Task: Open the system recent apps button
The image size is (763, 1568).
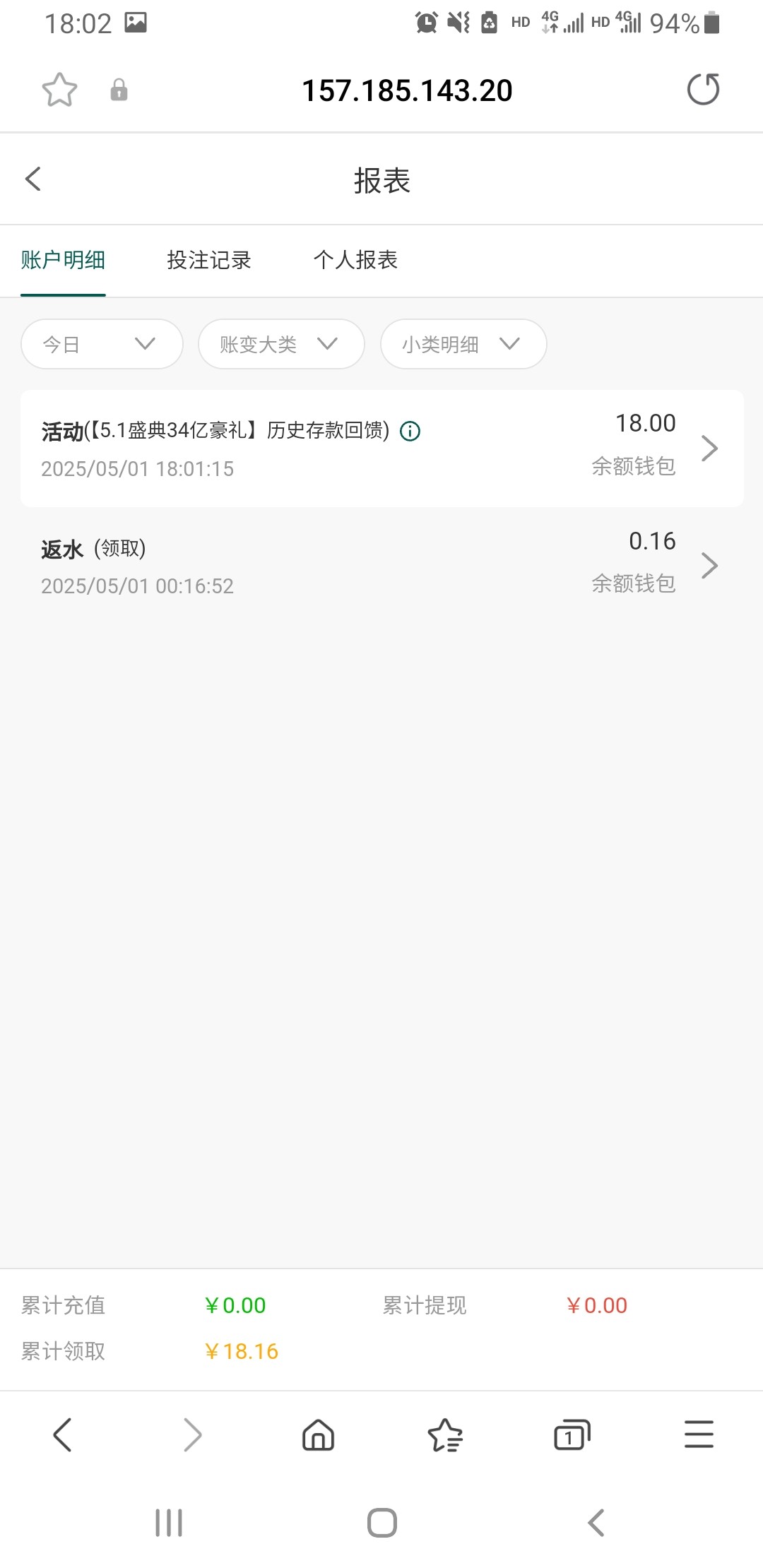Action: coord(169,1523)
